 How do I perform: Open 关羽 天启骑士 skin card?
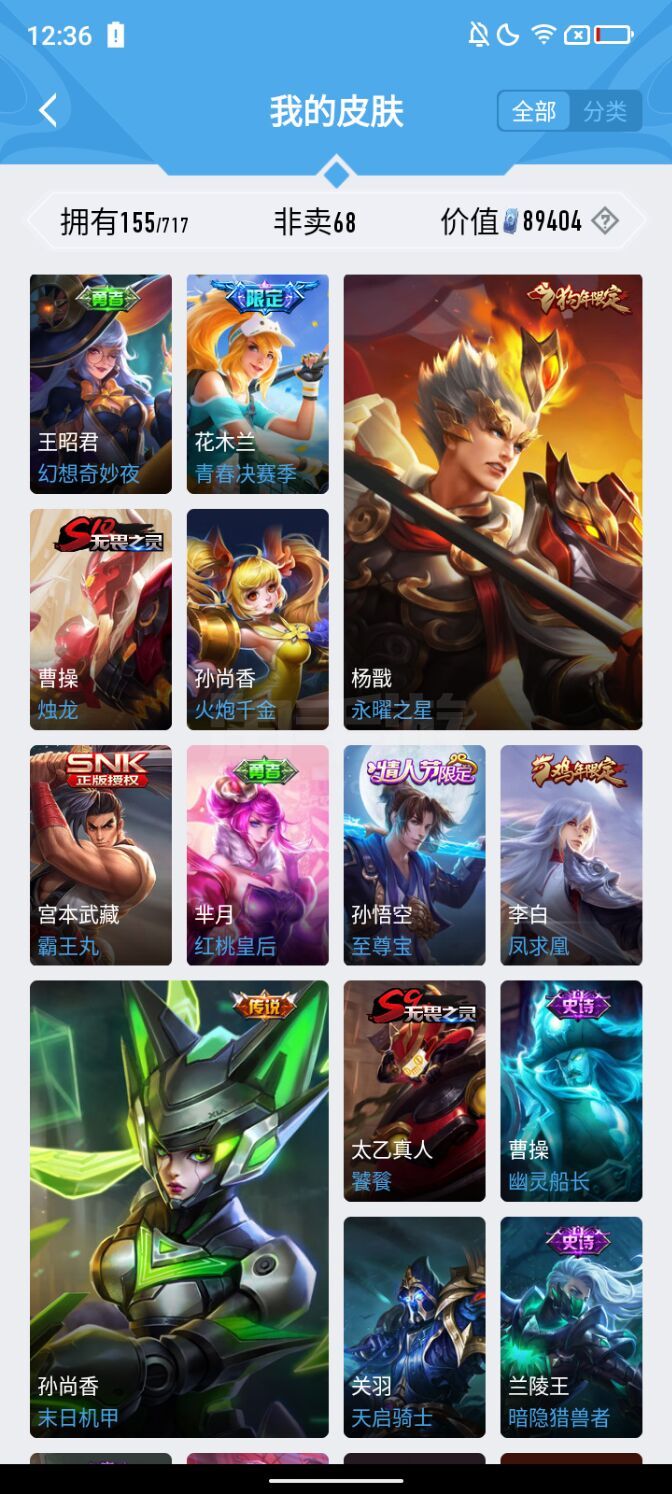(x=415, y=1327)
